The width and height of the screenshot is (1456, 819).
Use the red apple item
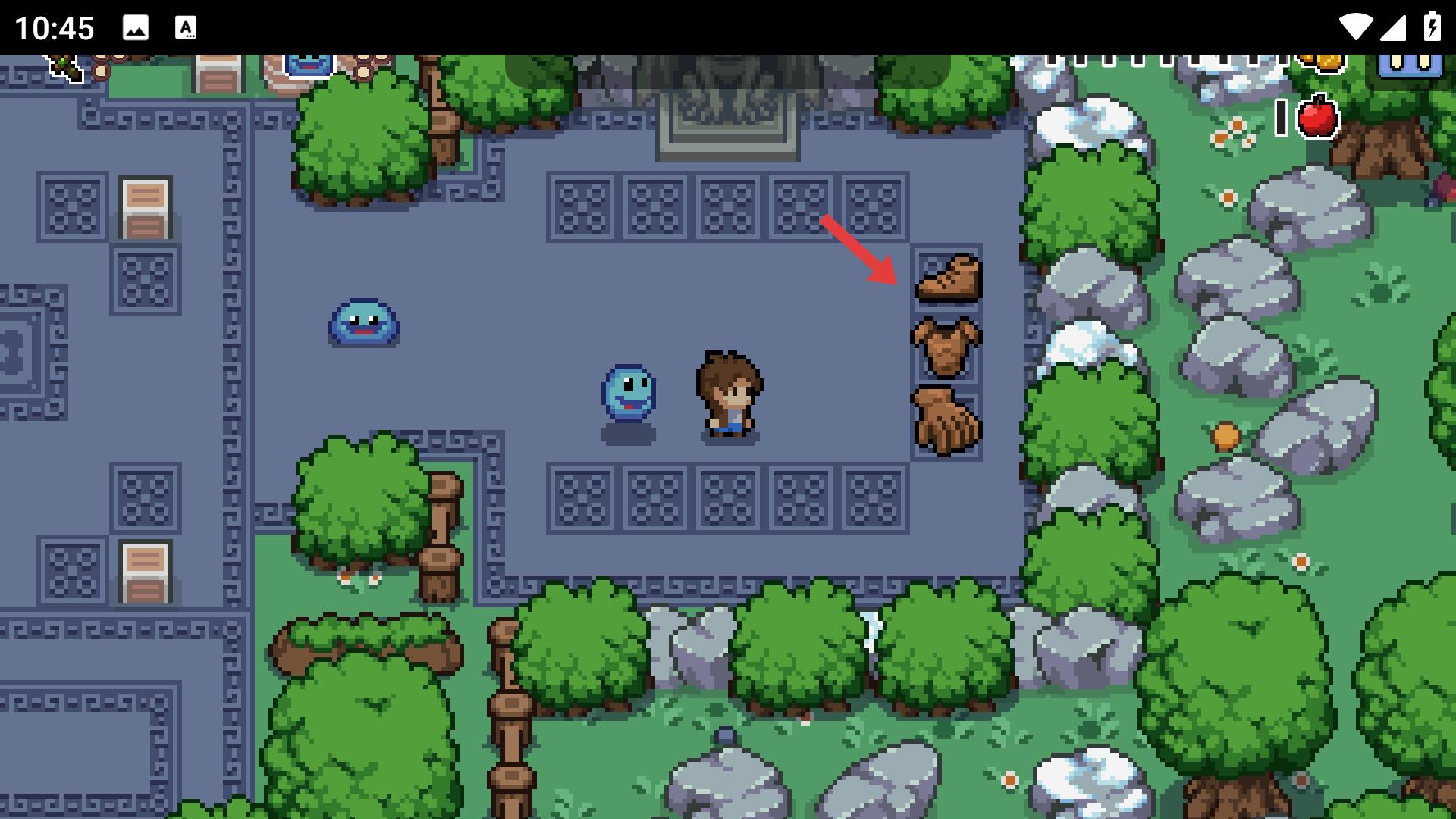[x=1318, y=118]
